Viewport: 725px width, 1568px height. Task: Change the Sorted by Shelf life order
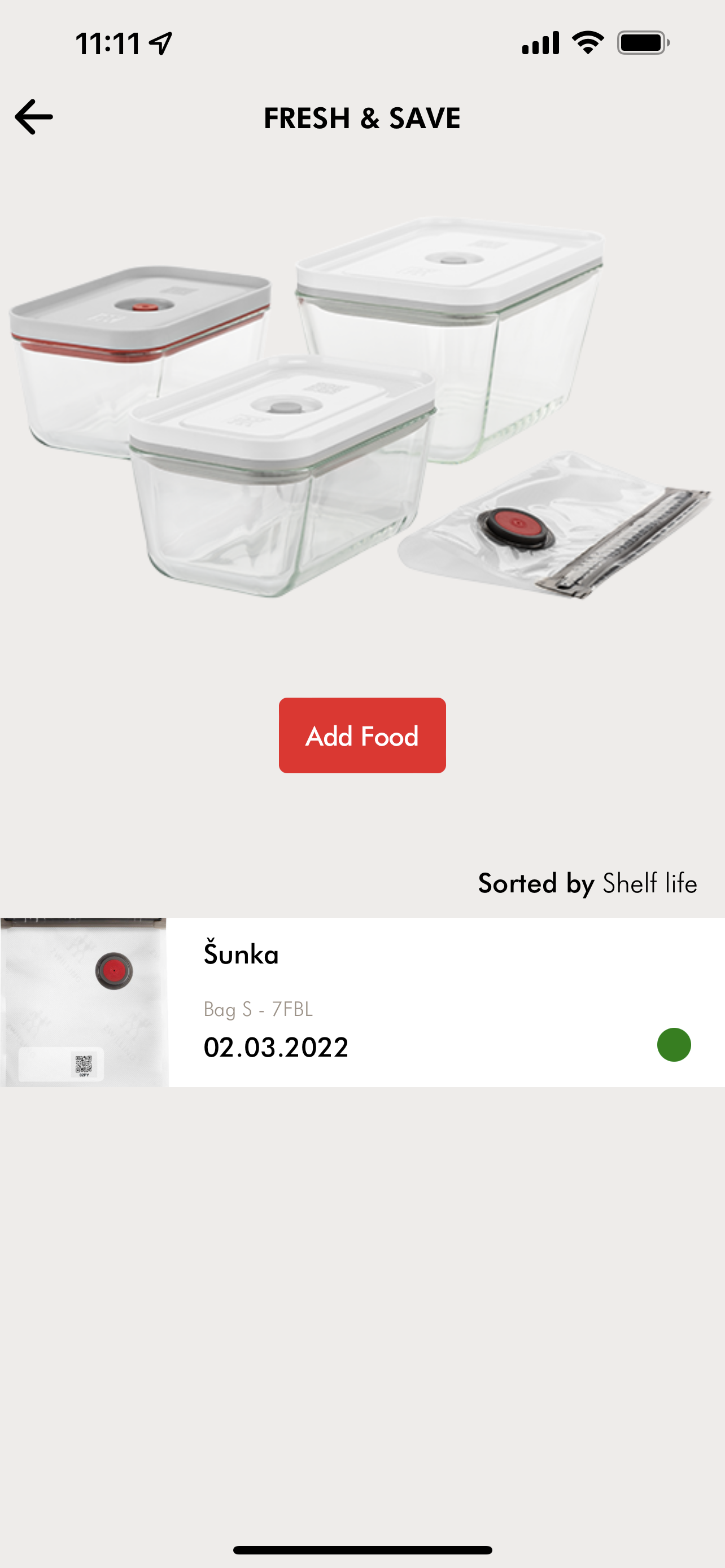coord(587,883)
